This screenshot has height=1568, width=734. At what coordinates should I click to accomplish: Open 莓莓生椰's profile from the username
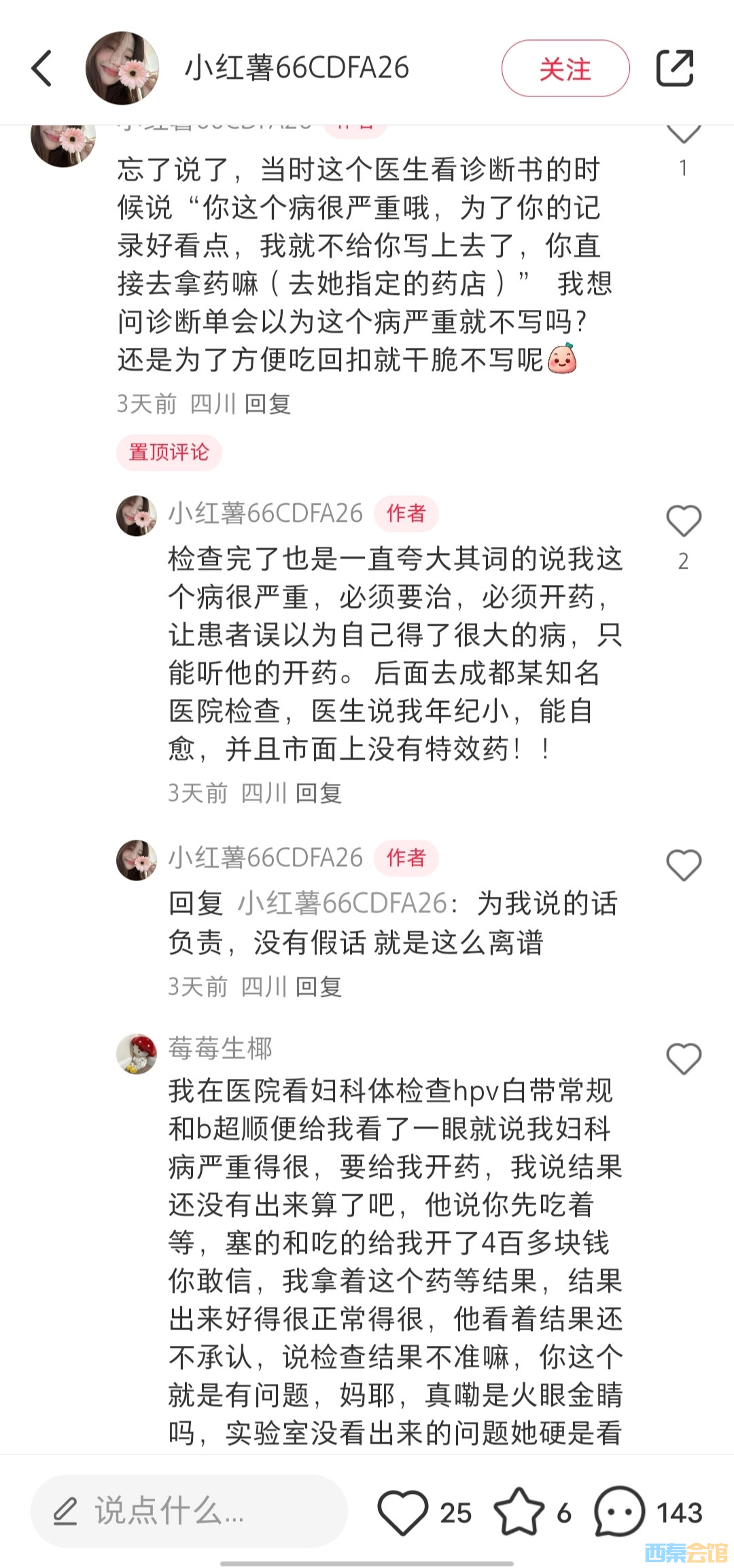pyautogui.click(x=220, y=1048)
